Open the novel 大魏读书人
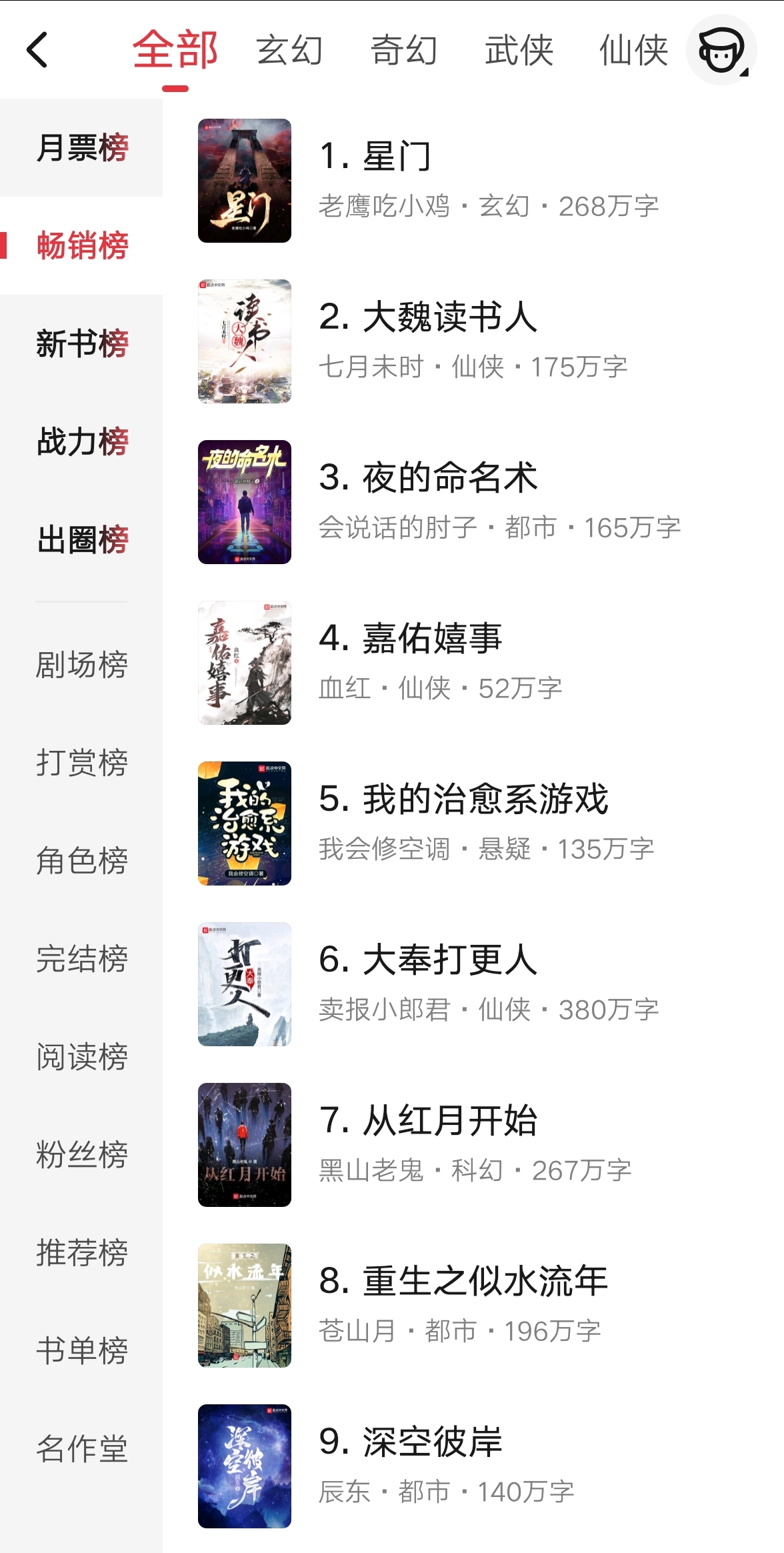 pyautogui.click(x=449, y=317)
